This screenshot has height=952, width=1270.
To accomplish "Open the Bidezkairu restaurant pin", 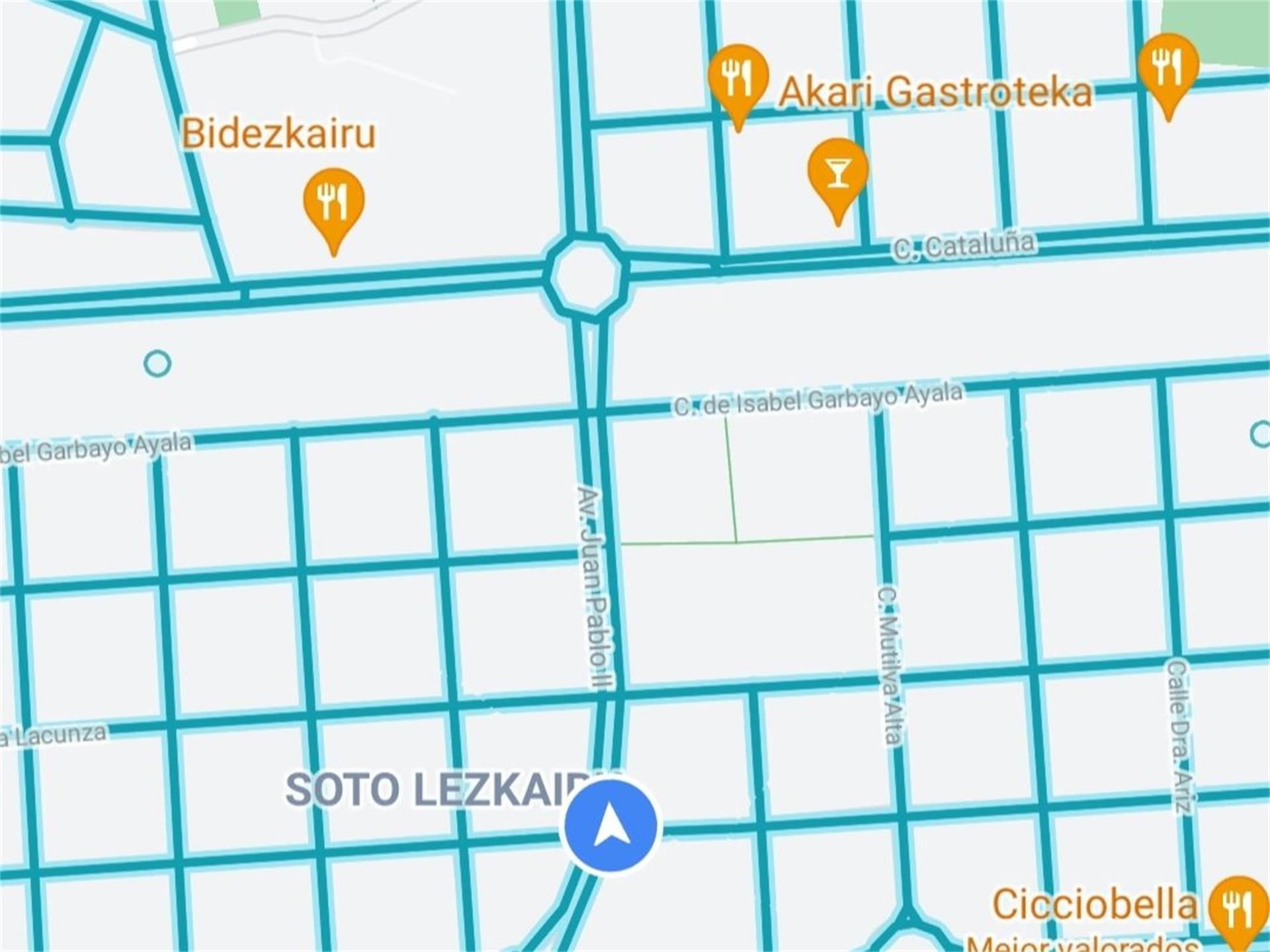I will (x=333, y=202).
